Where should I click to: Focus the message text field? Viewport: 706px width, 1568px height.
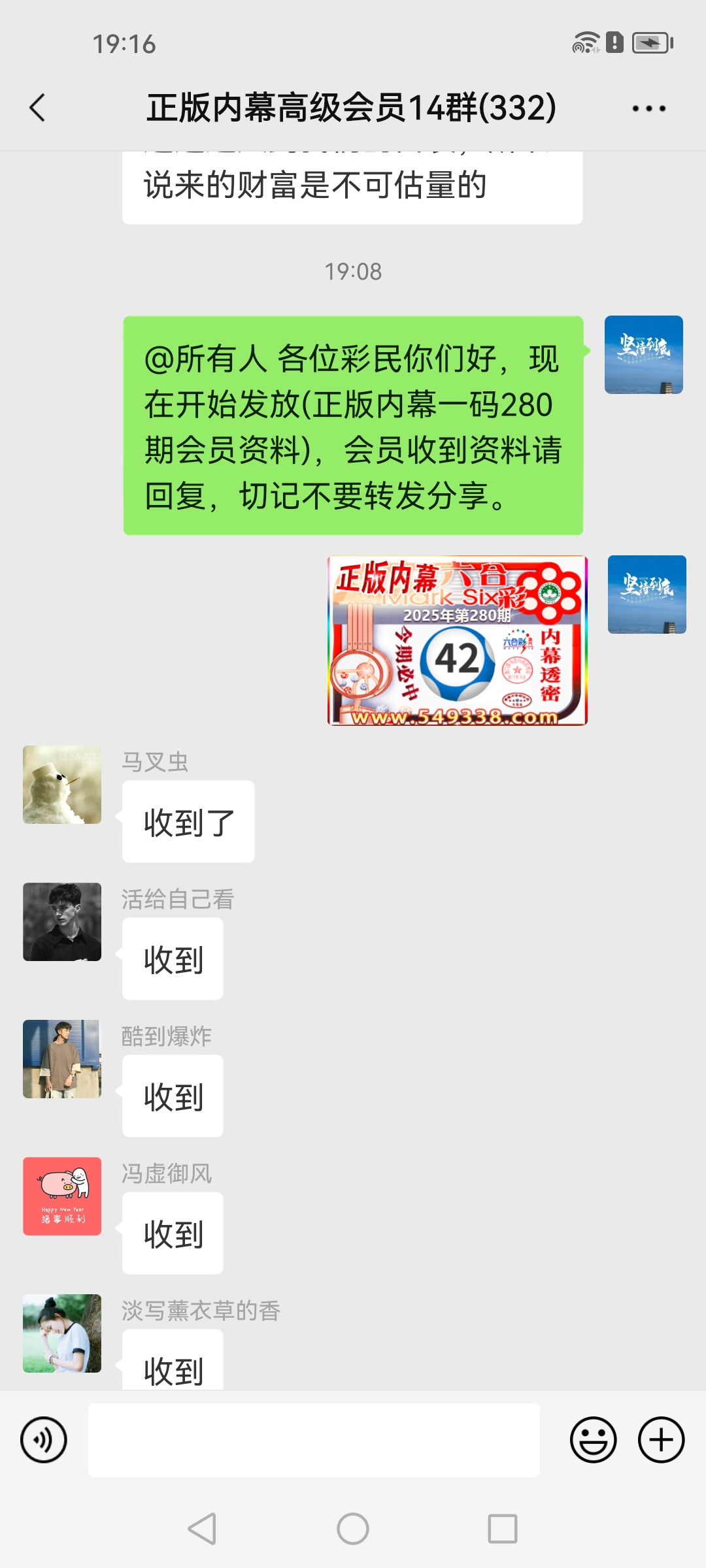314,1440
